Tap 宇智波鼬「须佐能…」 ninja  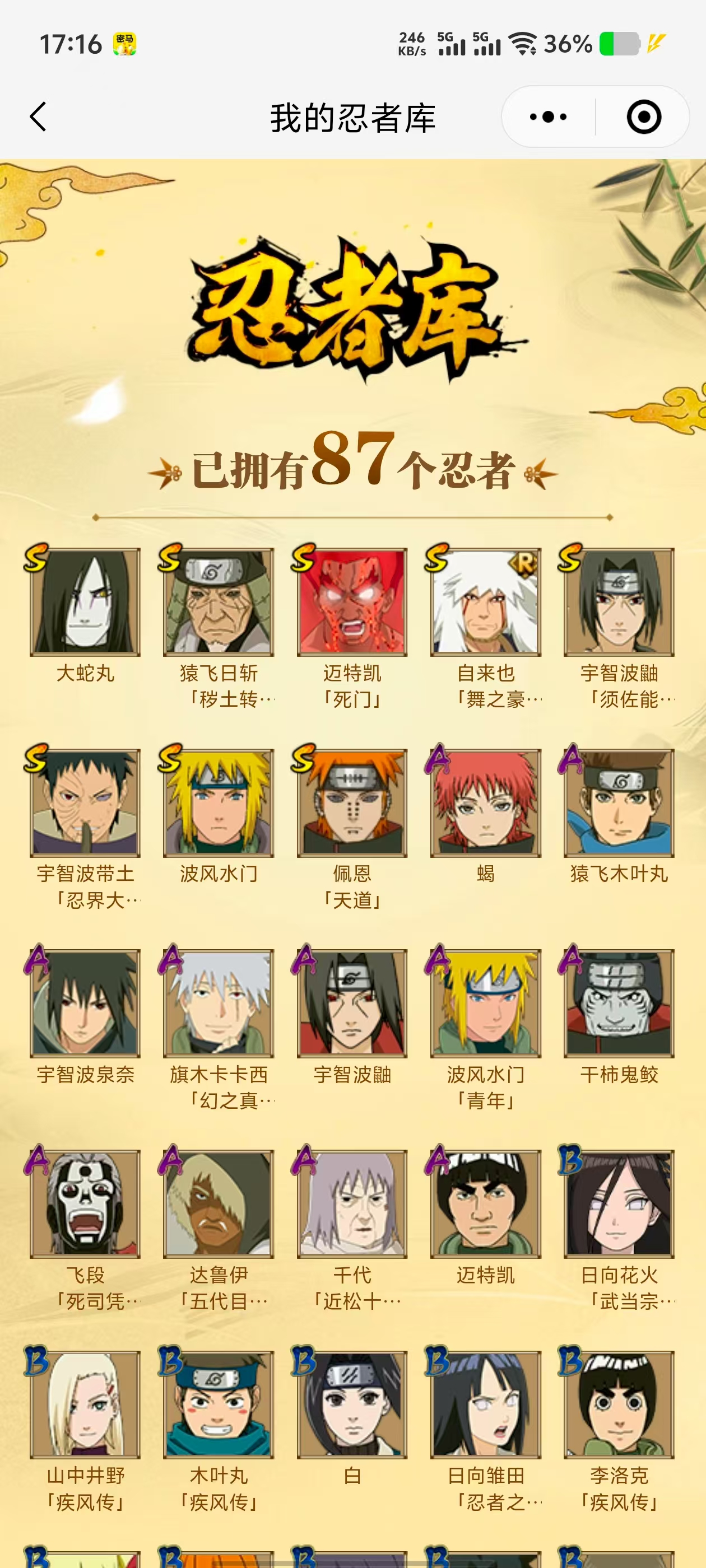tap(619, 602)
